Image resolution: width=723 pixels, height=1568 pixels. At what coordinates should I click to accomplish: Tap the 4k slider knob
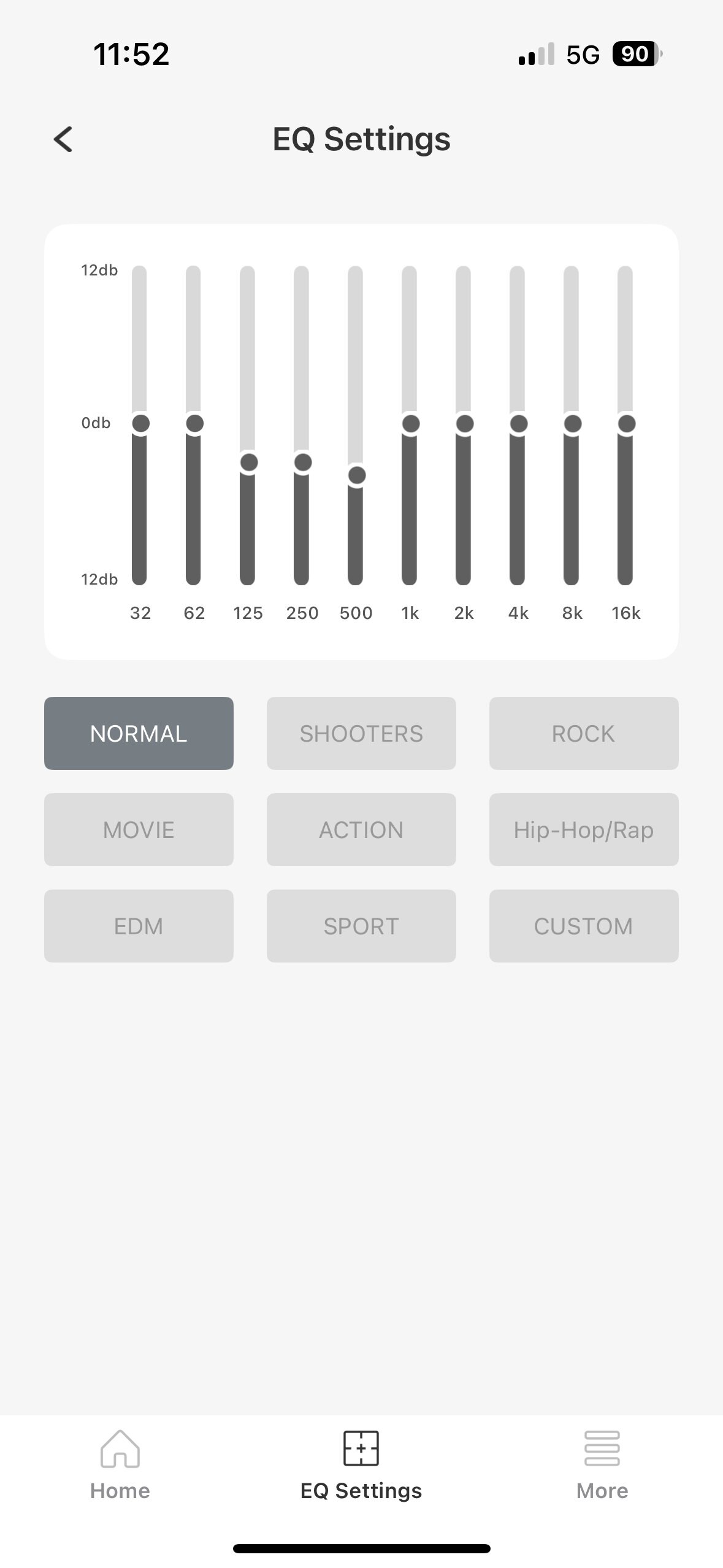(518, 423)
